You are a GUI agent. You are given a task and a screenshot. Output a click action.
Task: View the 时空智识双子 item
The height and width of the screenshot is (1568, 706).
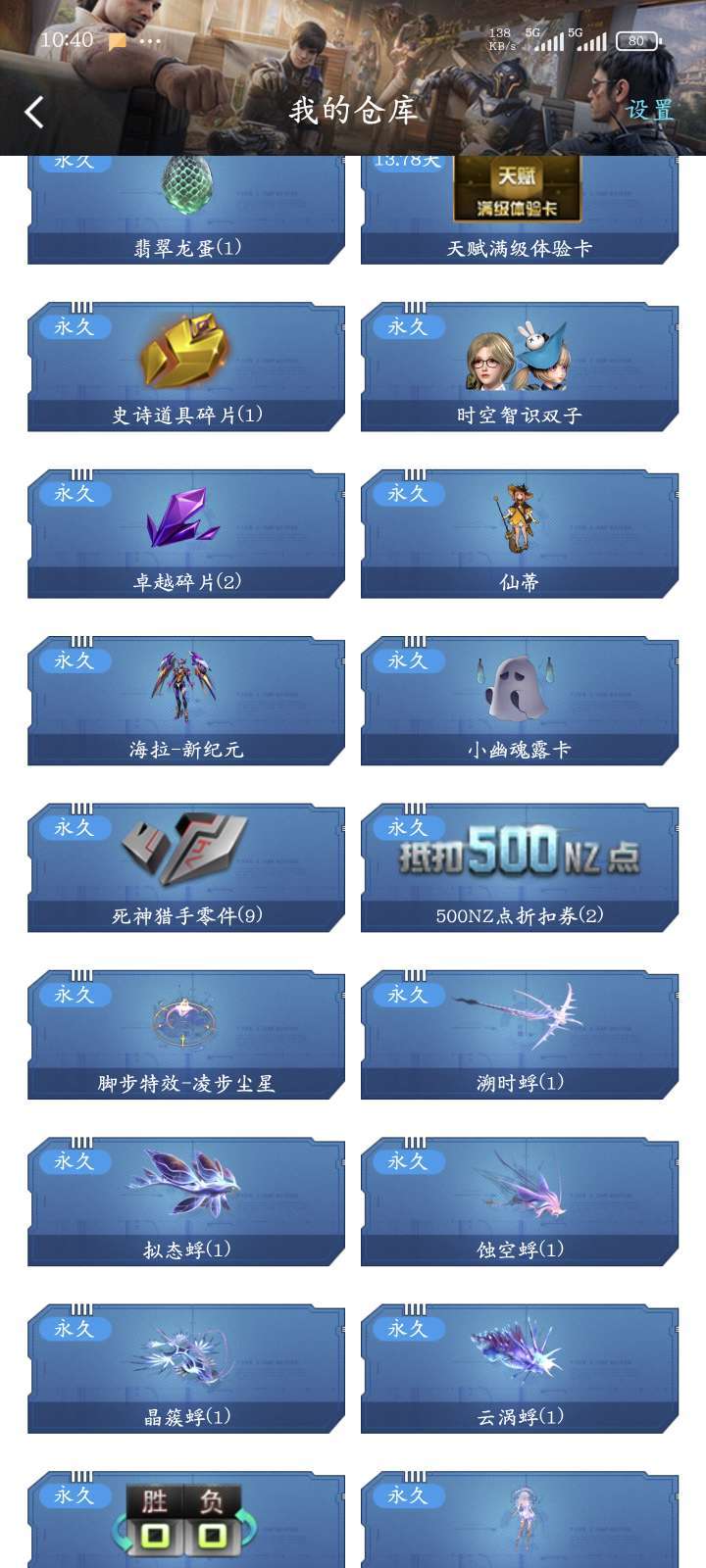(x=520, y=367)
